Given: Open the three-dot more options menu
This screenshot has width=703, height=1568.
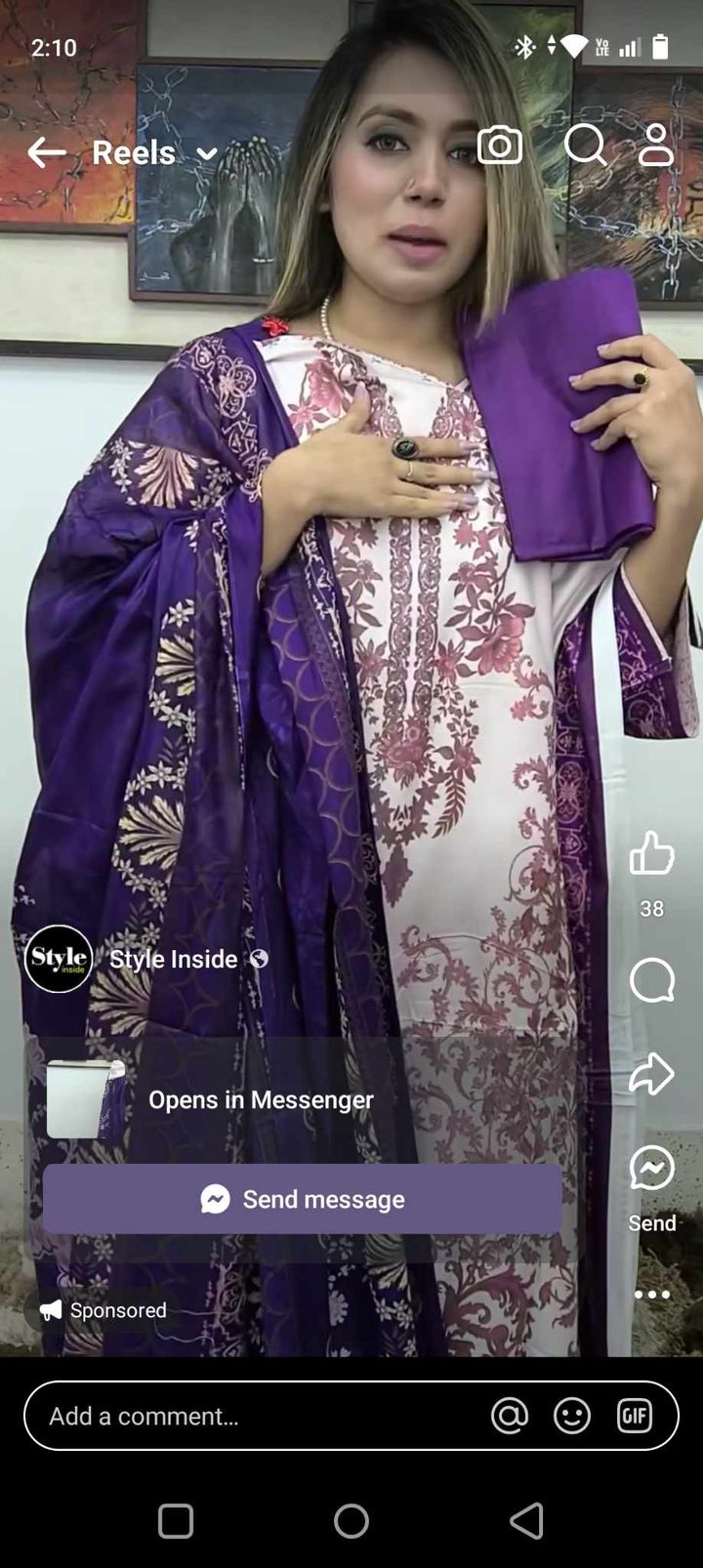Looking at the screenshot, I should [651, 1295].
